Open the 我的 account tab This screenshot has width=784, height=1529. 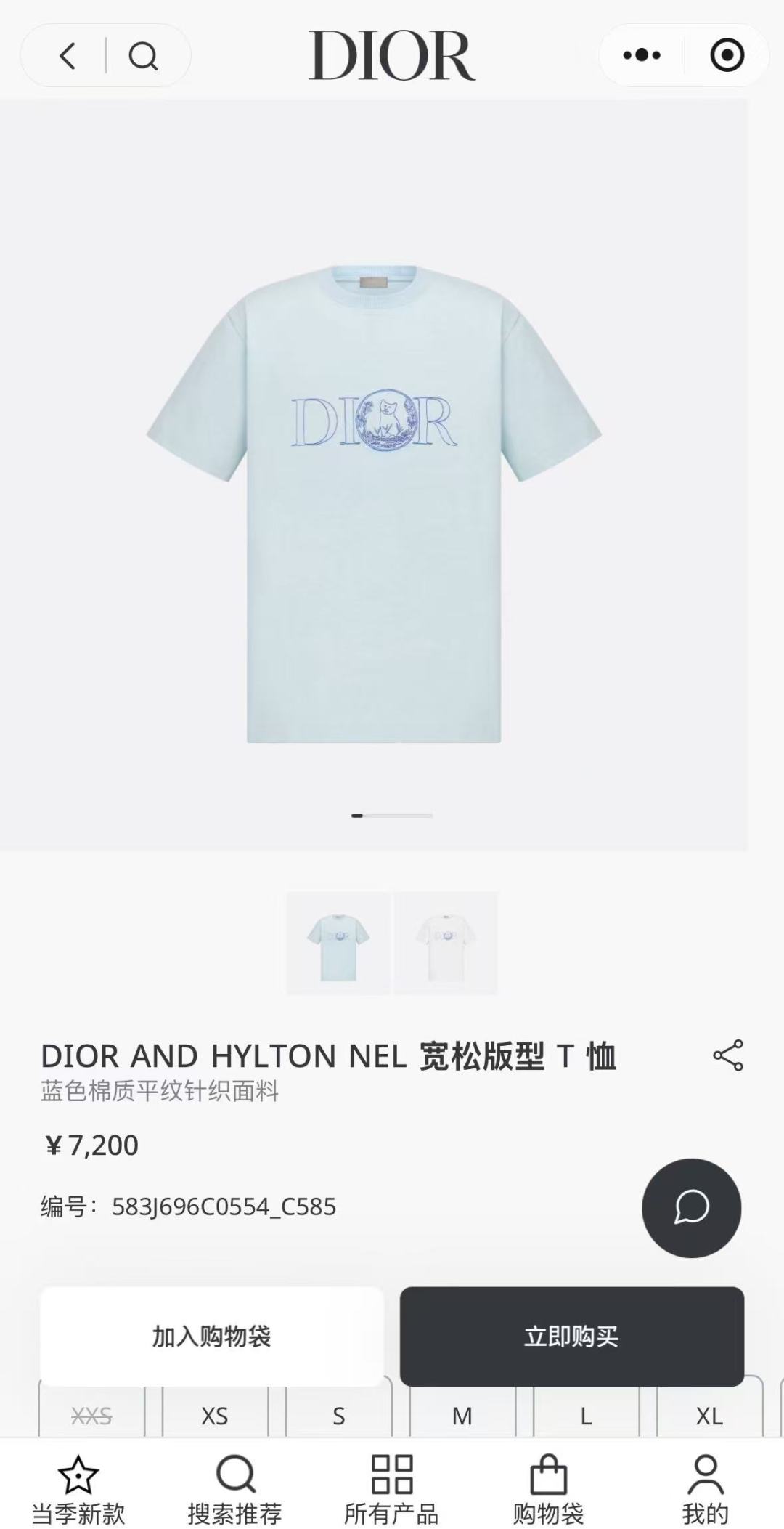coord(705,1489)
